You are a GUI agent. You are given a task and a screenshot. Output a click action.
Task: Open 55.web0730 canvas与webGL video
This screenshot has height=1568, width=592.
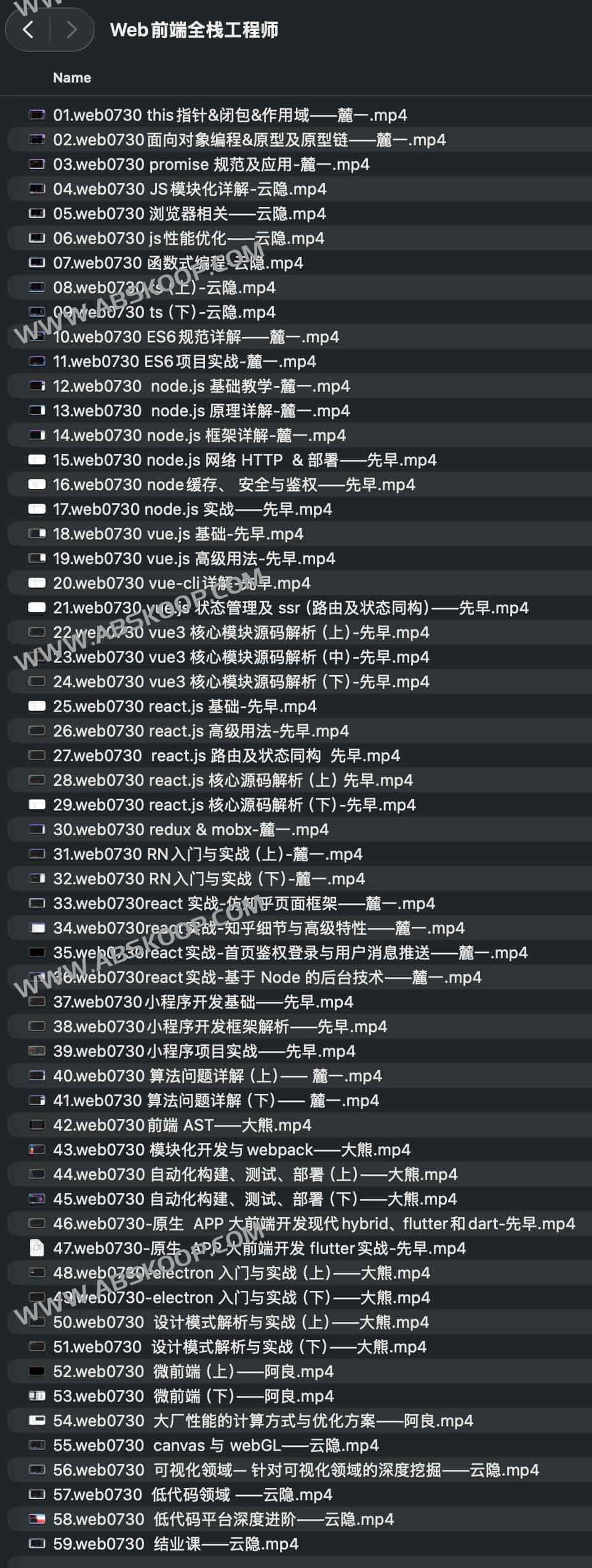tap(215, 1445)
